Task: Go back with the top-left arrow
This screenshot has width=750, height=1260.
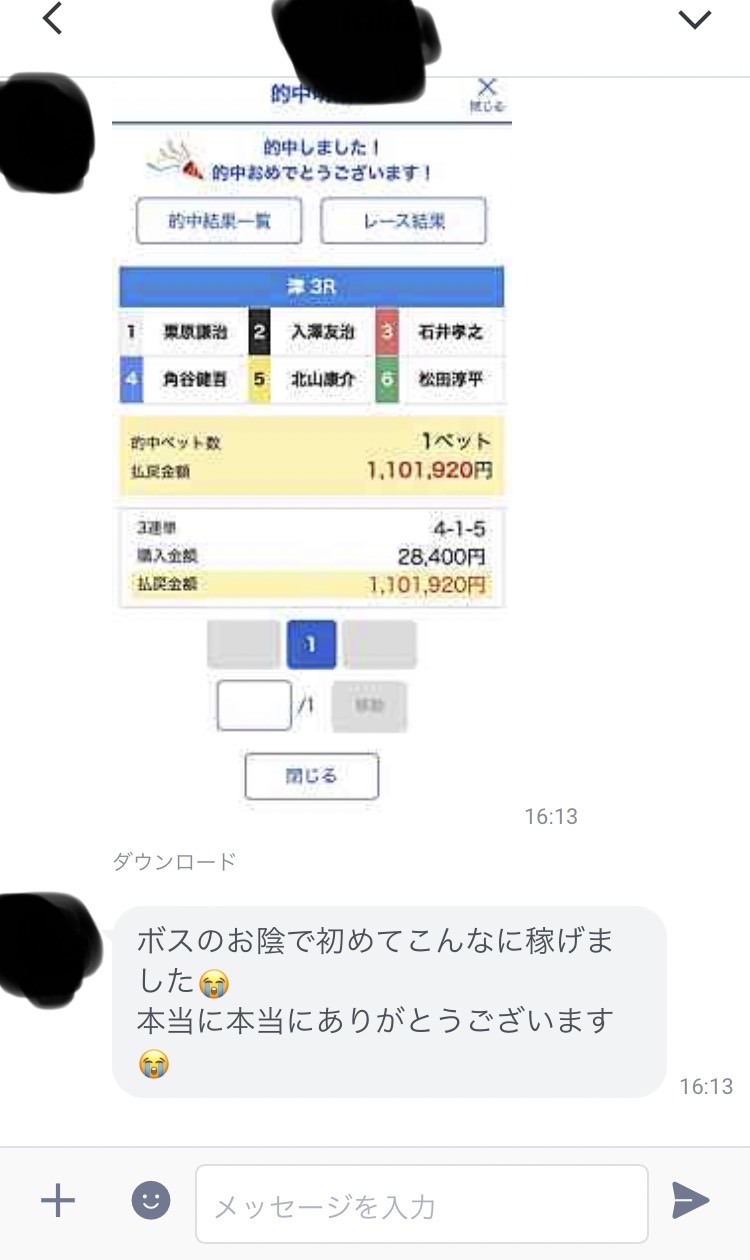Action: pos(53,19)
